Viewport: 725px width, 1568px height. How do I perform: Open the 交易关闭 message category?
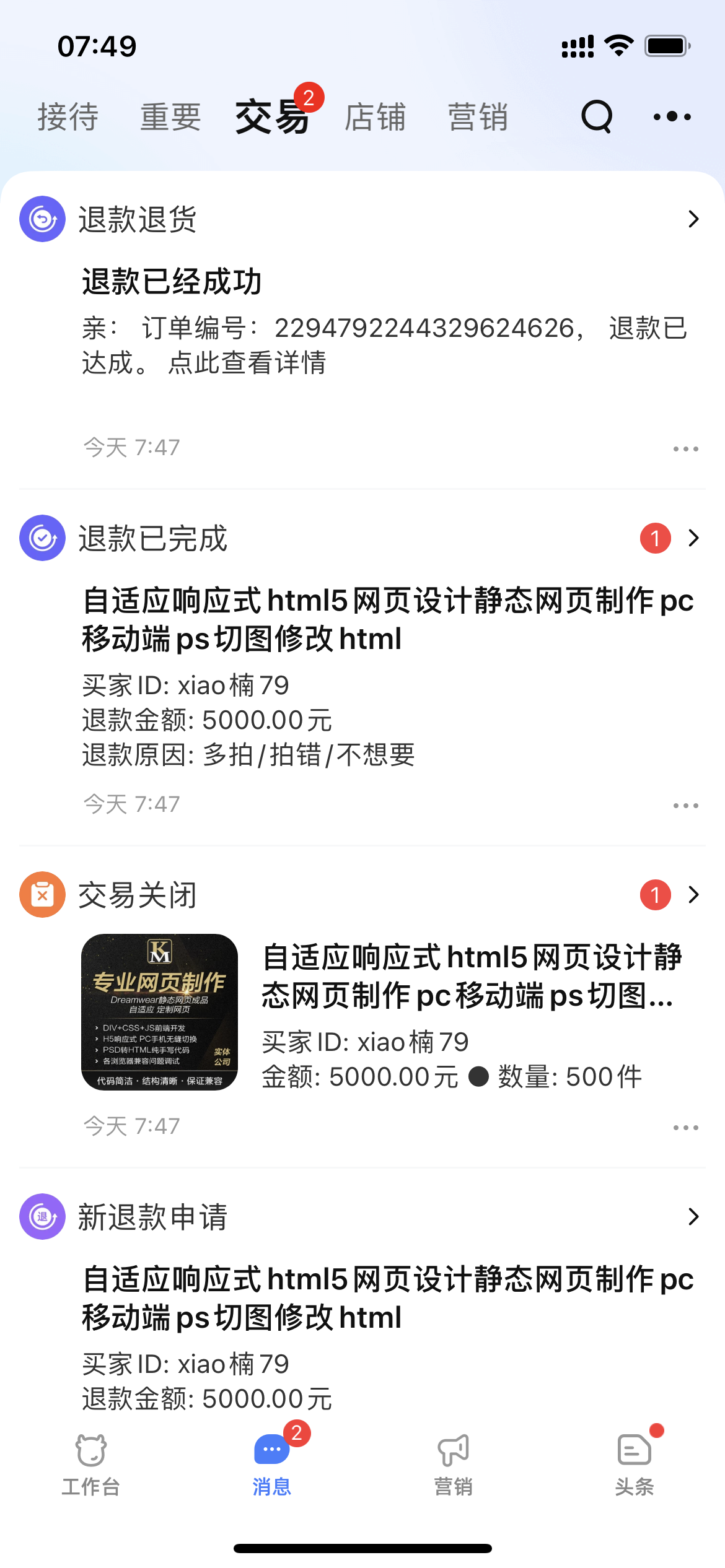[362, 895]
